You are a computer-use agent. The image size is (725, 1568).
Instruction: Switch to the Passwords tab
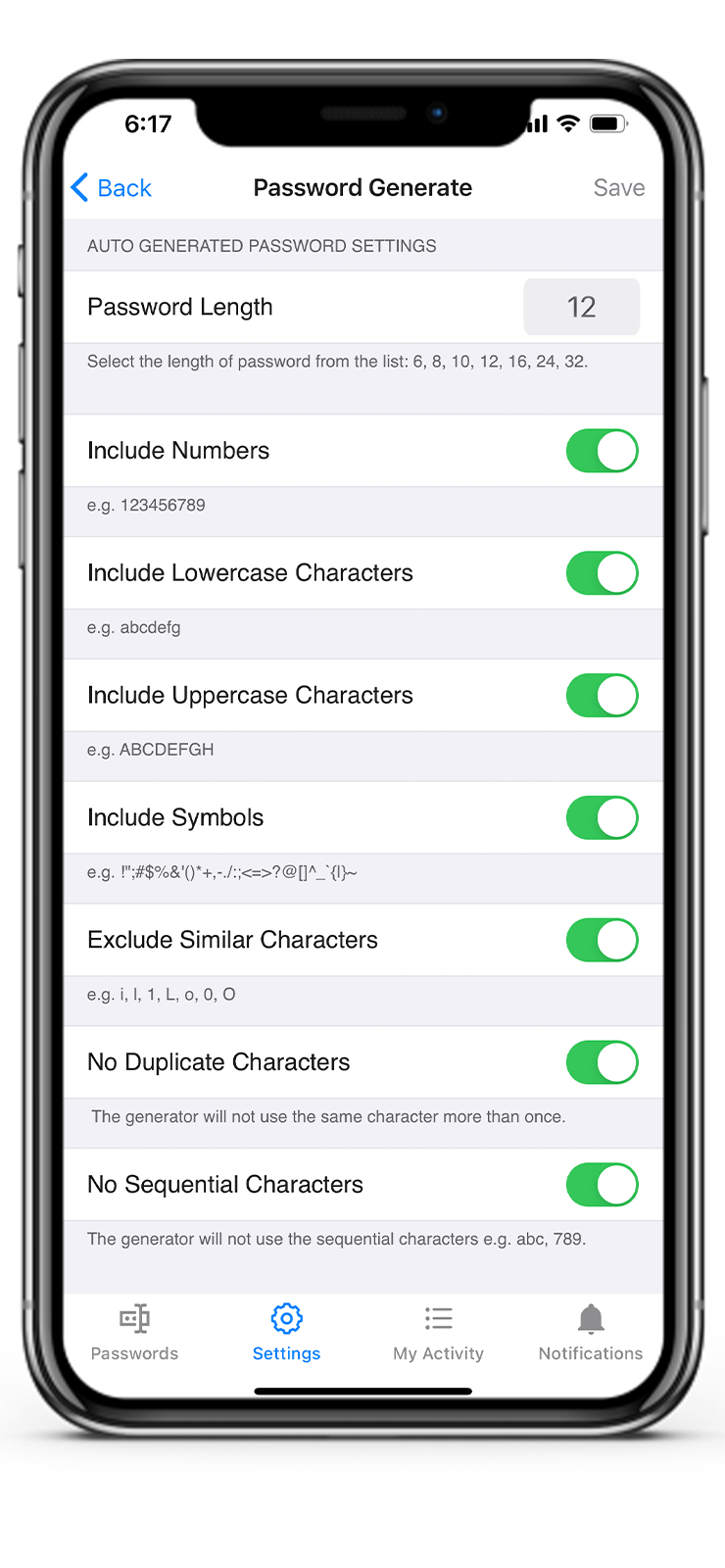[134, 1333]
